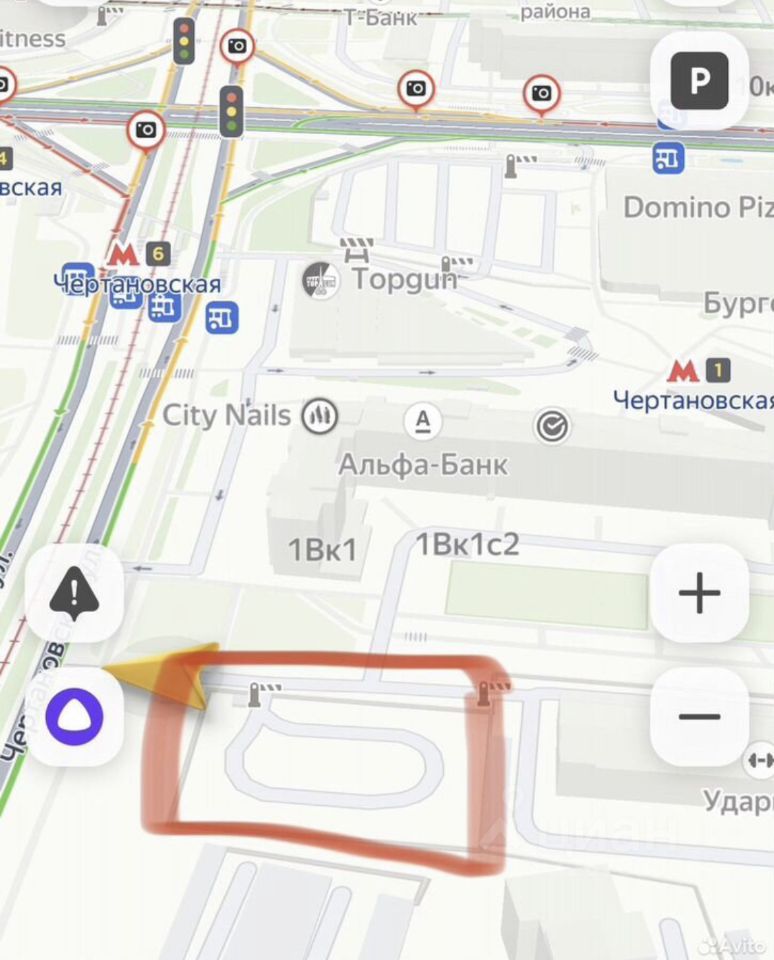Zoom in on the map
This screenshot has height=960, width=774.
tap(699, 593)
